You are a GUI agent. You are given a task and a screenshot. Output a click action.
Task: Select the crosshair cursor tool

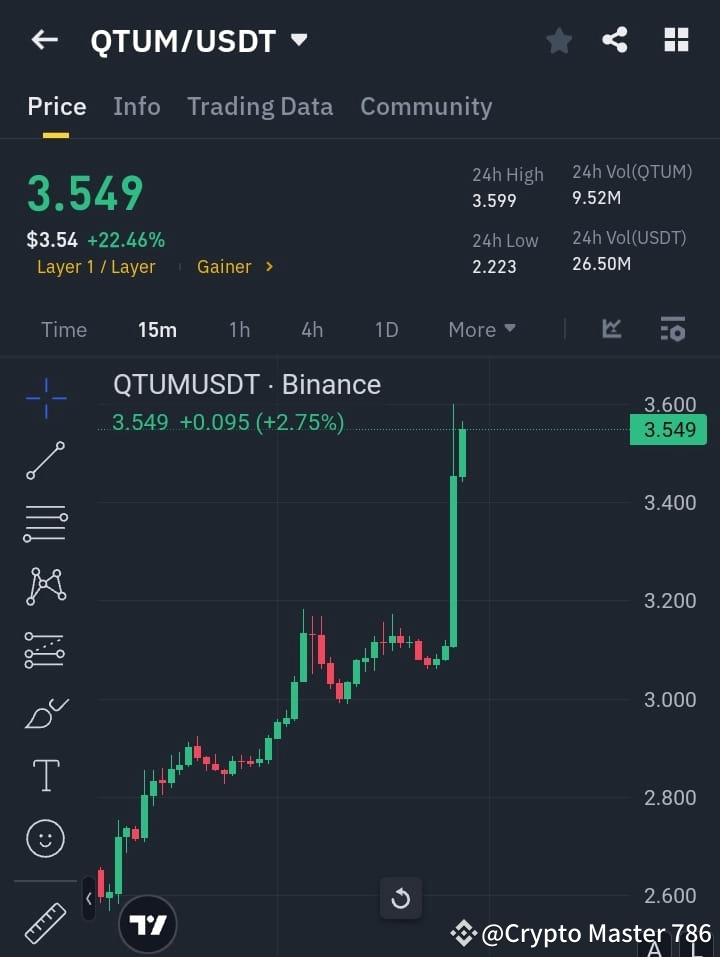point(45,399)
